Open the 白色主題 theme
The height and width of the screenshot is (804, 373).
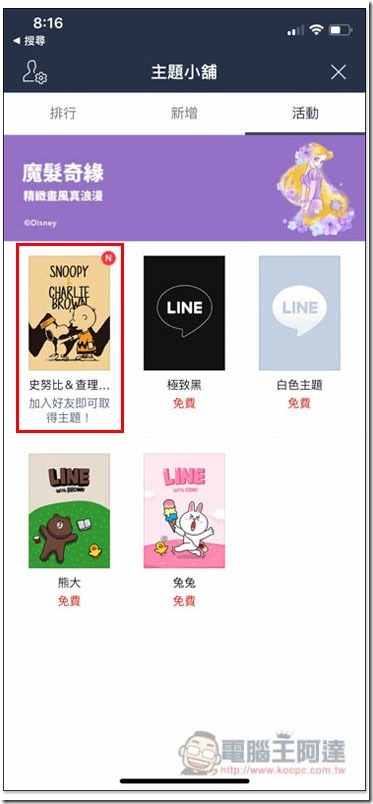[299, 332]
